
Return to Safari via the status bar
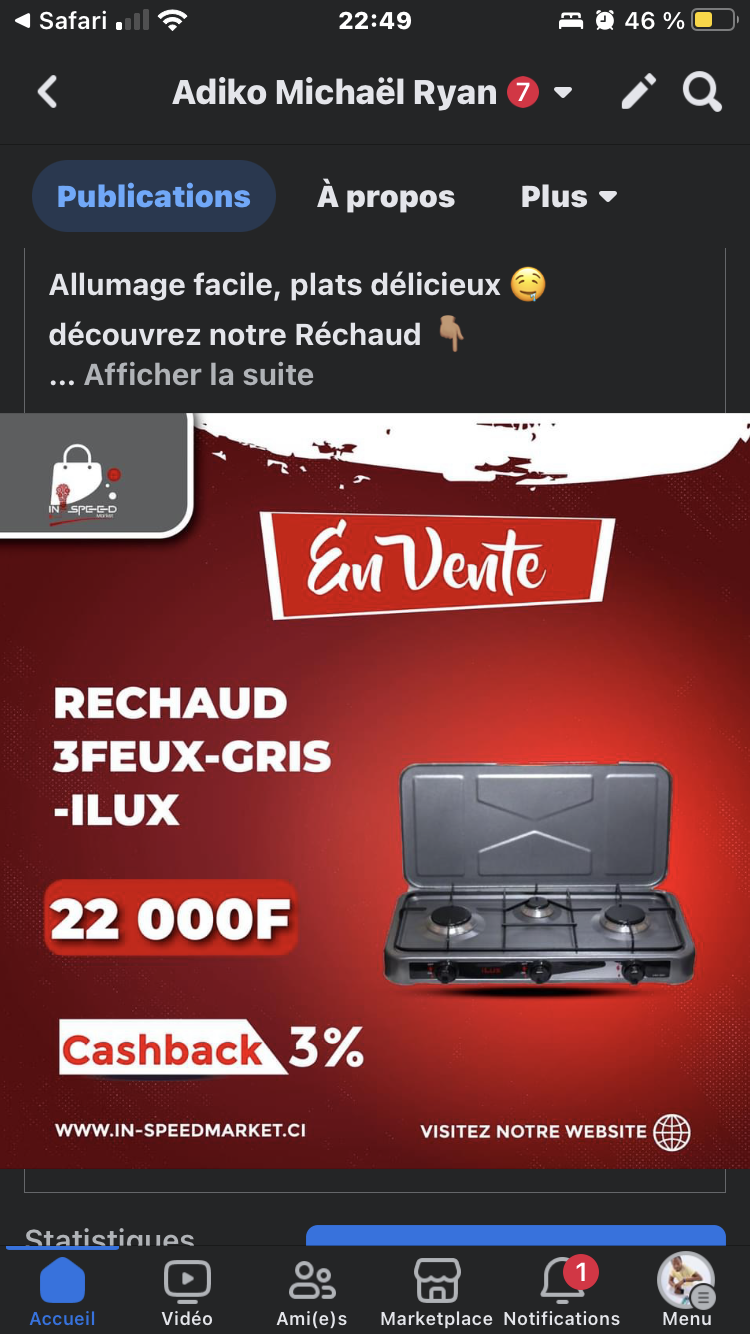[x=60, y=21]
